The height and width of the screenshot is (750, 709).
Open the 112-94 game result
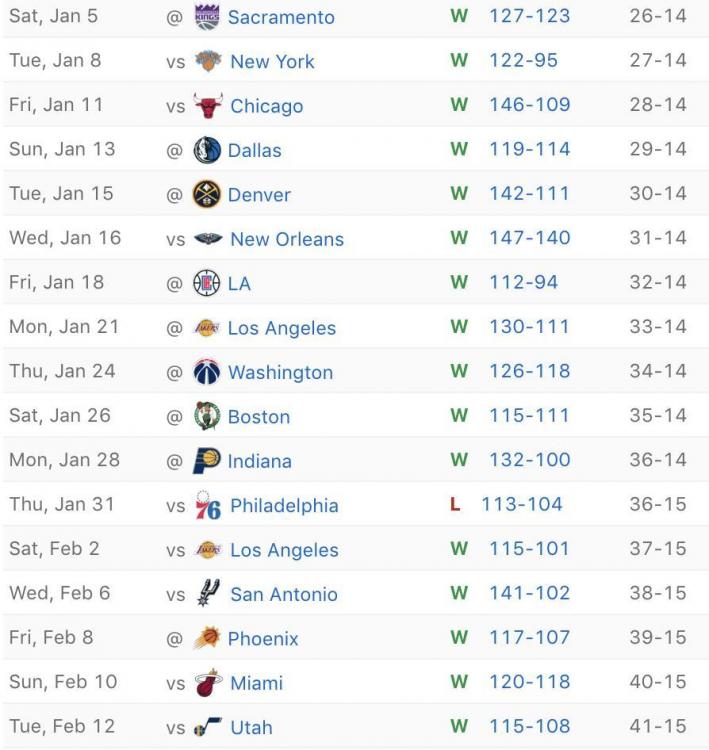point(523,282)
